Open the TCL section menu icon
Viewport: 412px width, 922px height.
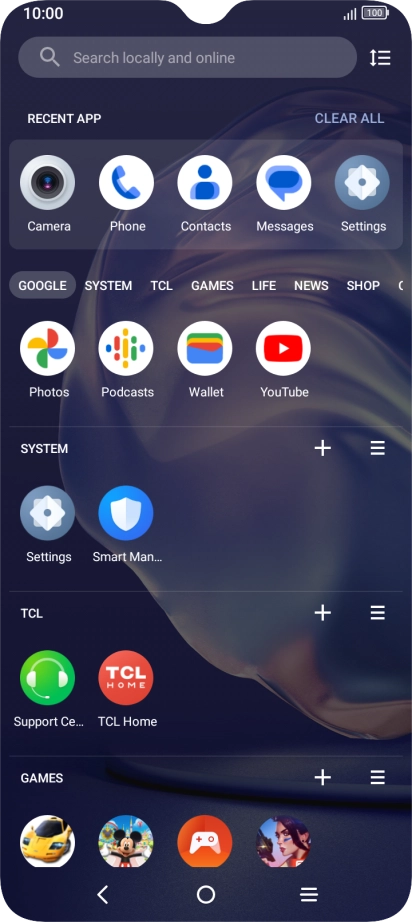tap(377, 613)
